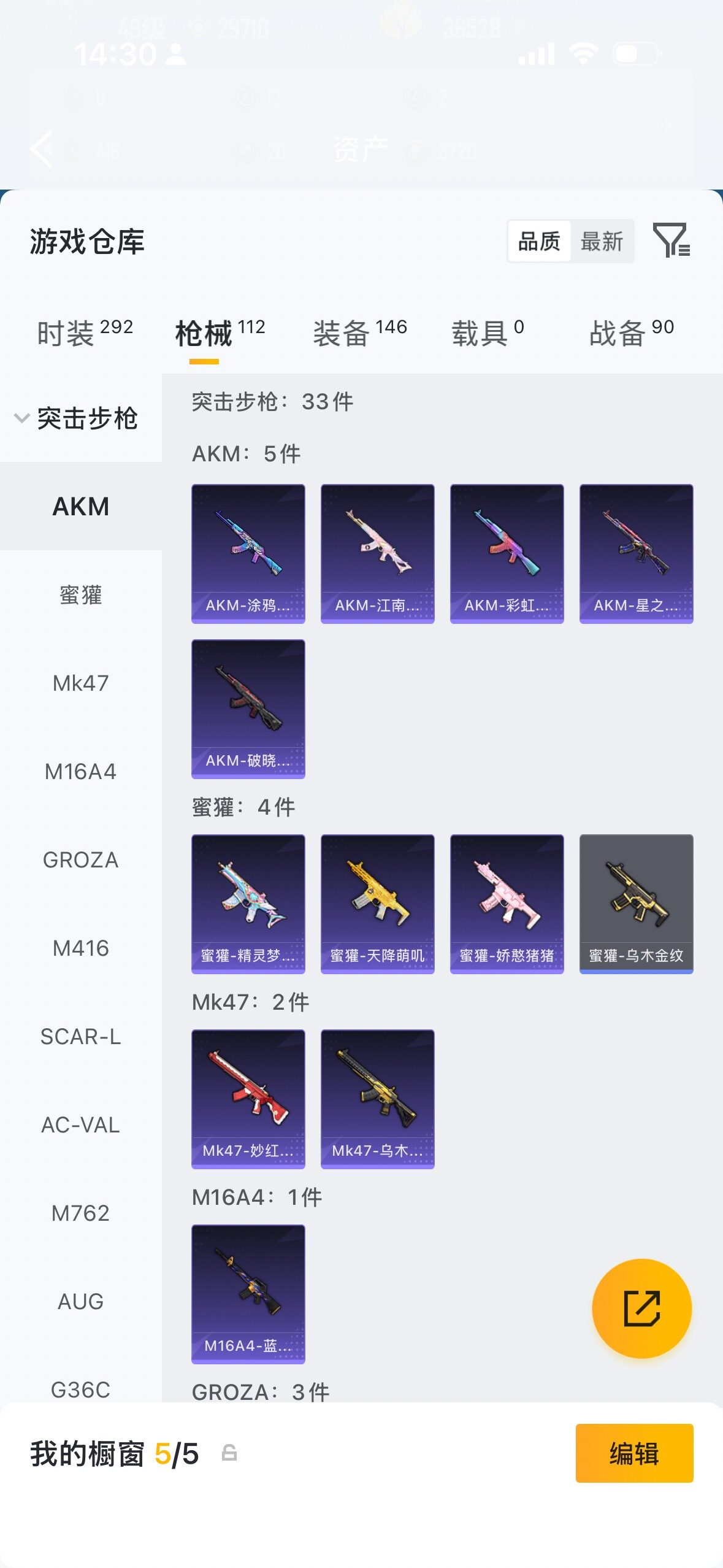This screenshot has width=723, height=1568.
Task: Sort warehouse by 最新
Action: [602, 241]
